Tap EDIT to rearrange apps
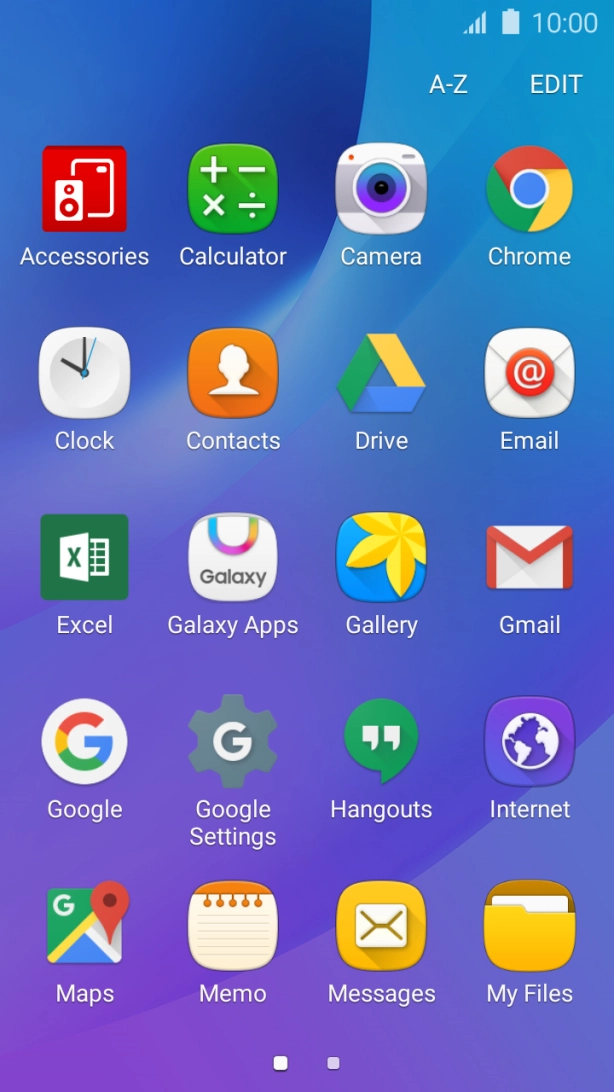Image resolution: width=614 pixels, height=1092 pixels. click(556, 85)
